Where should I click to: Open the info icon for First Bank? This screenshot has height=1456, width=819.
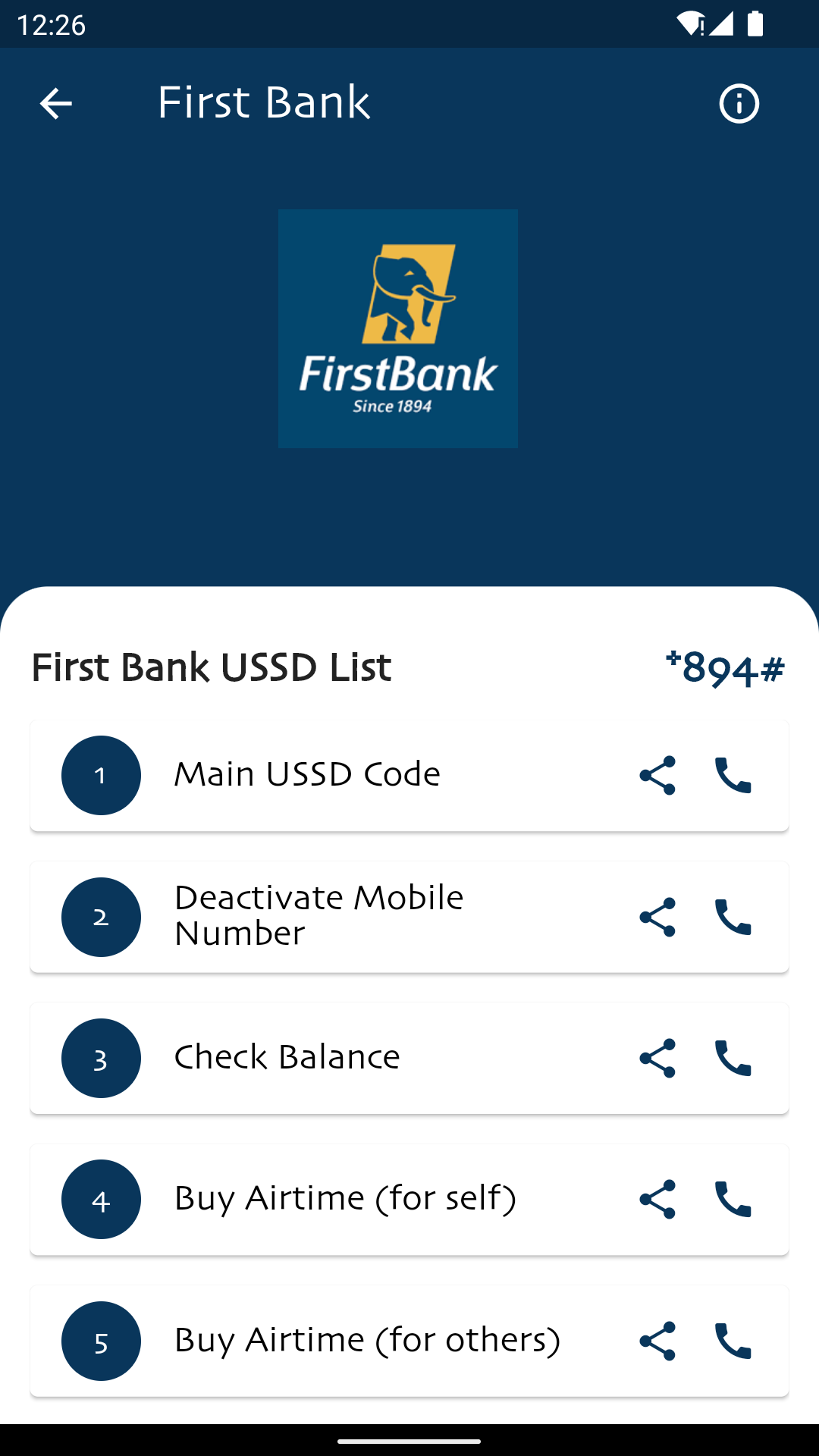(x=739, y=104)
